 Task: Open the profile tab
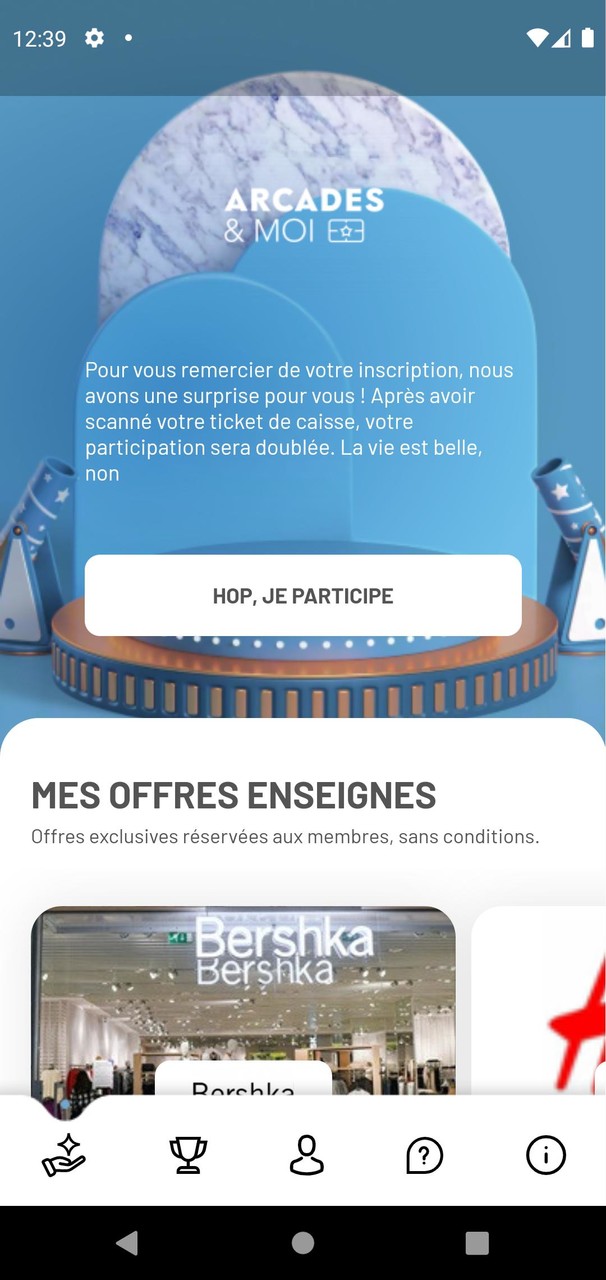coord(306,1155)
